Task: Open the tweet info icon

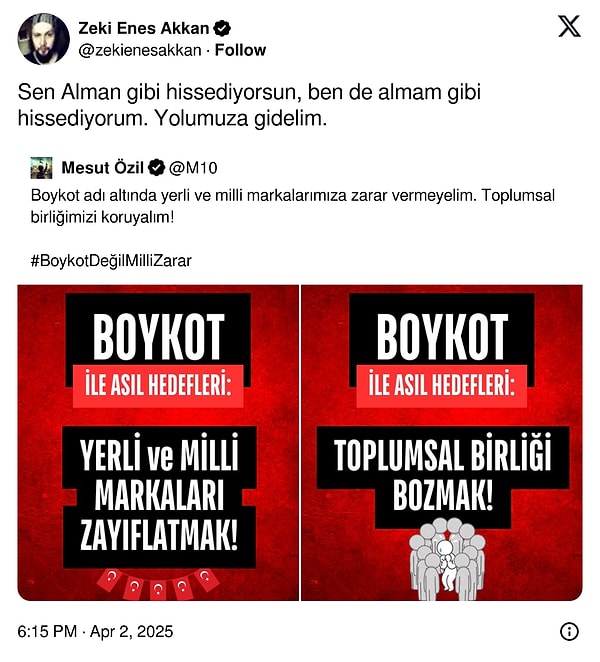Action: (x=569, y=631)
